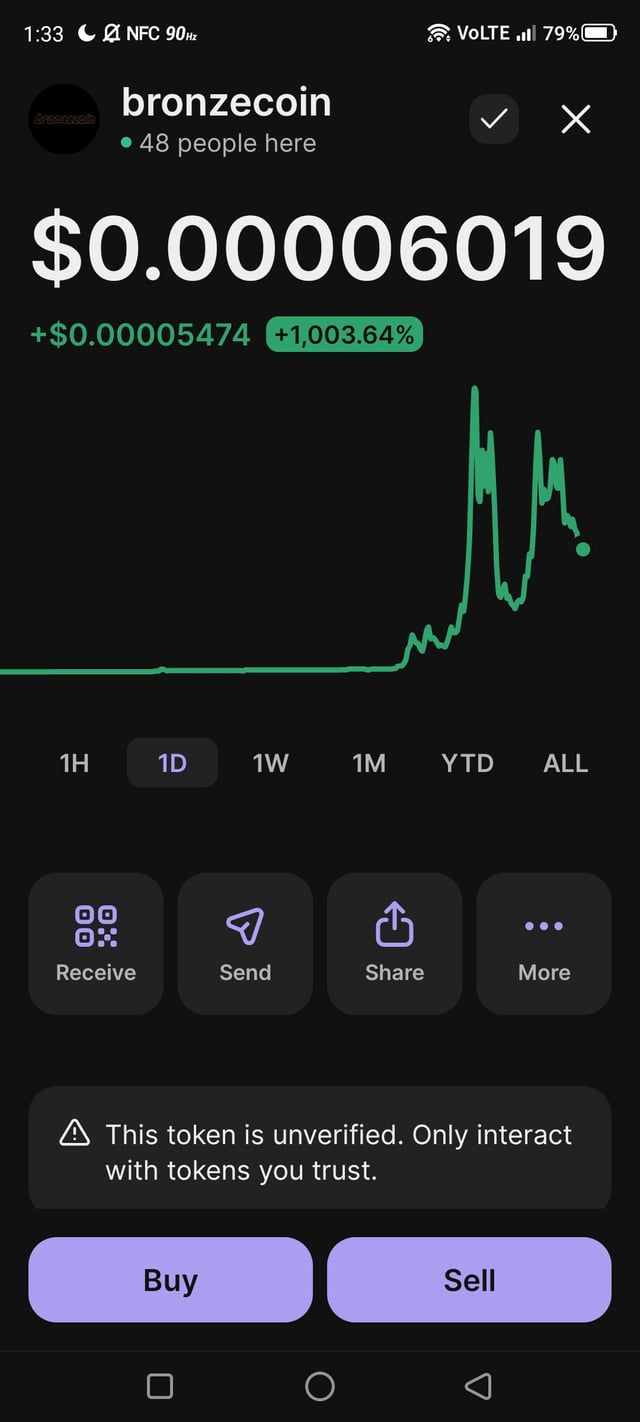The height and width of the screenshot is (1422, 640).
Task: Go to the system home screen
Action: pos(320,1385)
